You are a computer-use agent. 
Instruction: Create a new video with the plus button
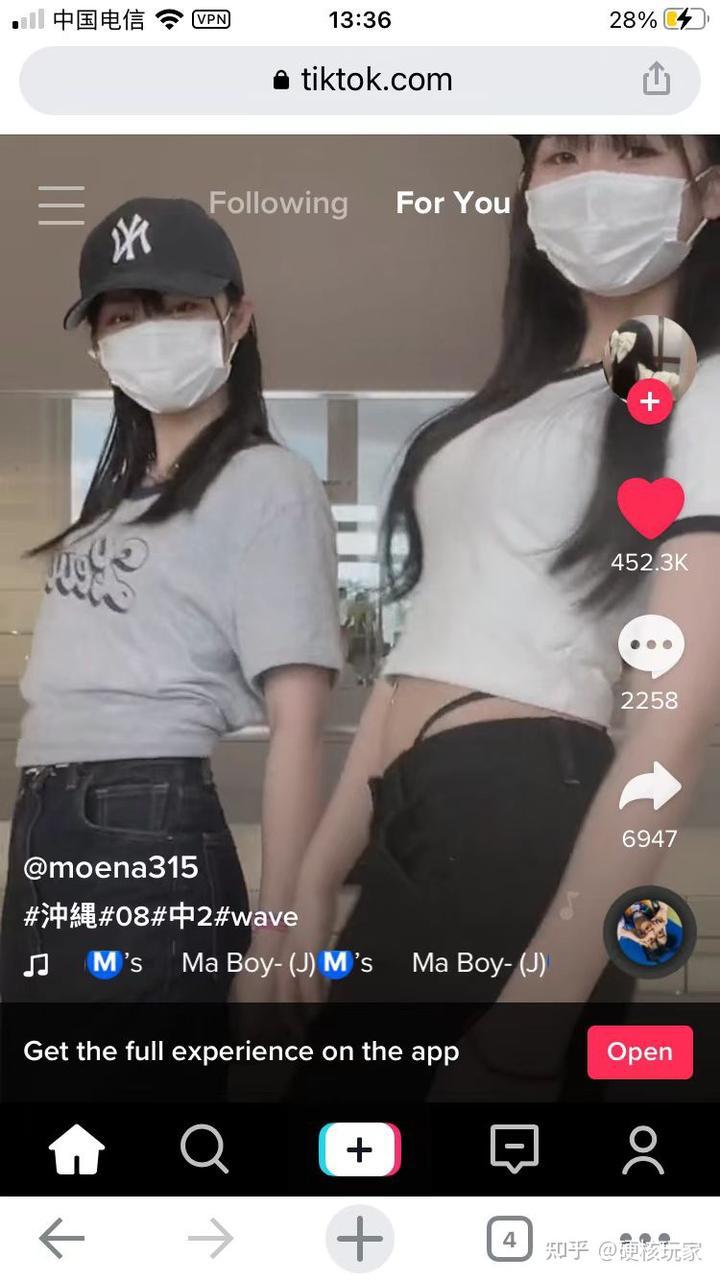pyautogui.click(x=360, y=1150)
